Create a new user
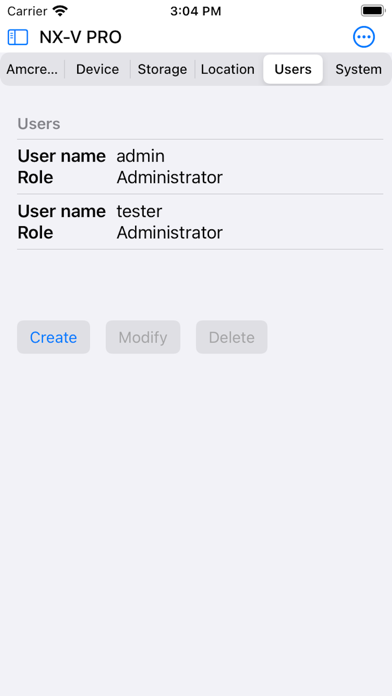This screenshot has width=392, height=696. tap(54, 337)
